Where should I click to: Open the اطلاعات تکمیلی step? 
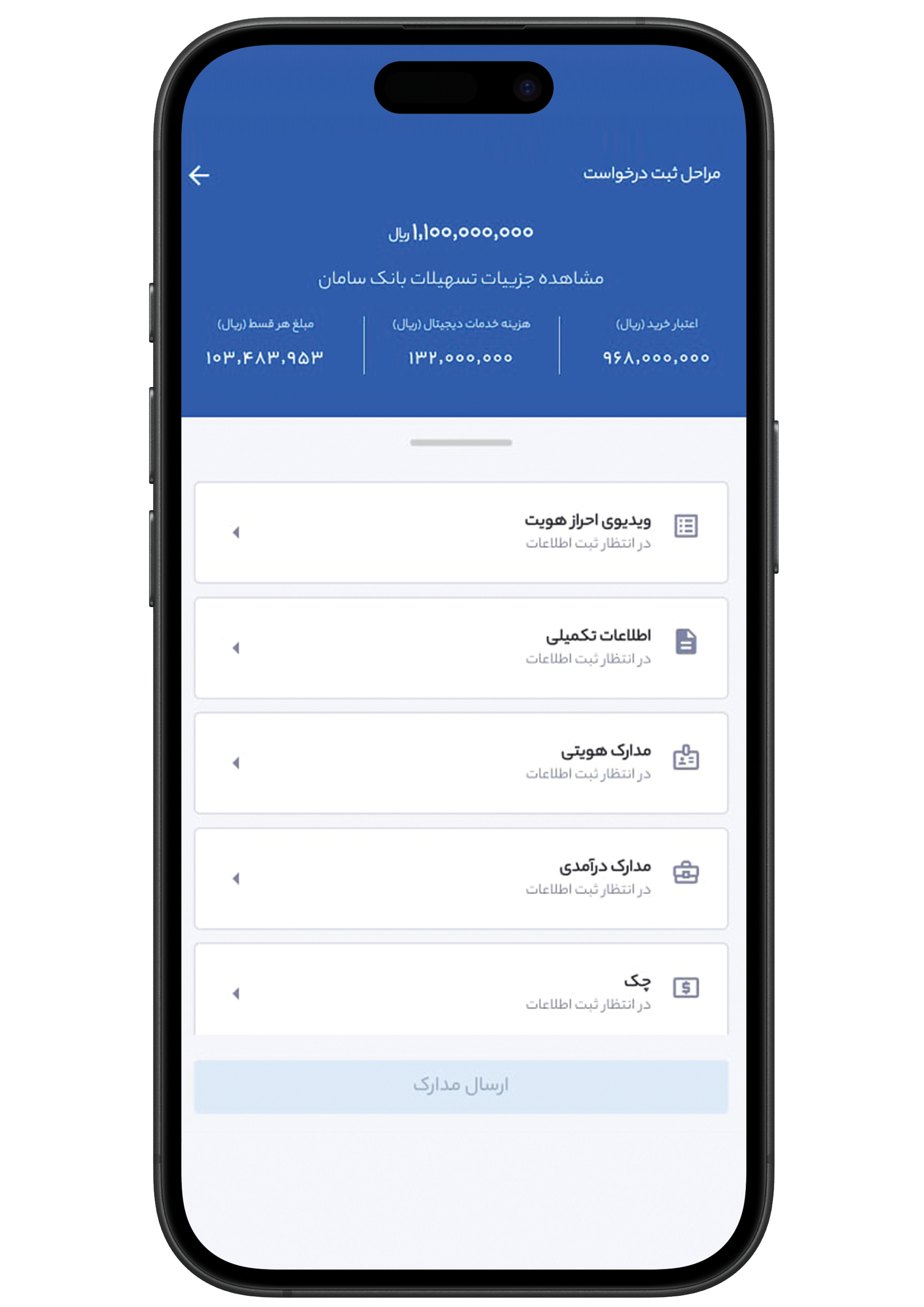(461, 648)
